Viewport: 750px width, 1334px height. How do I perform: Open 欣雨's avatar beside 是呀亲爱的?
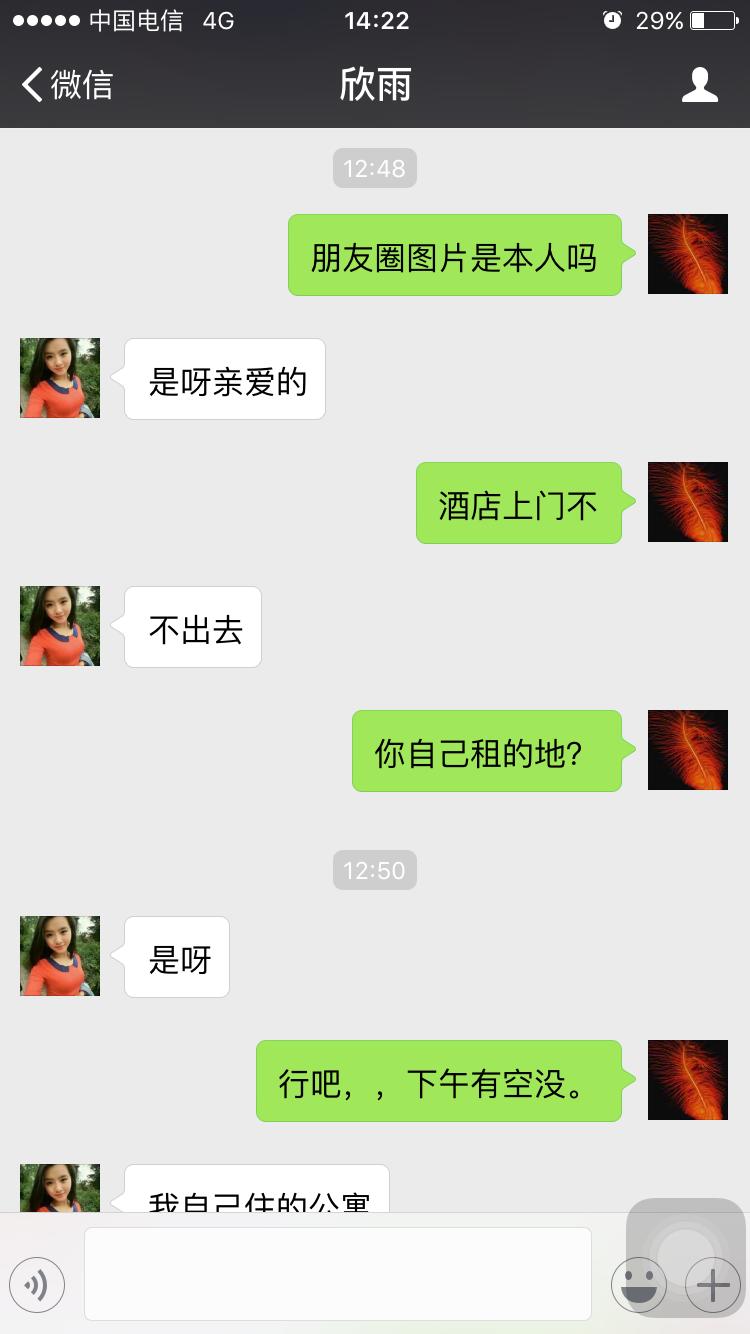(60, 378)
